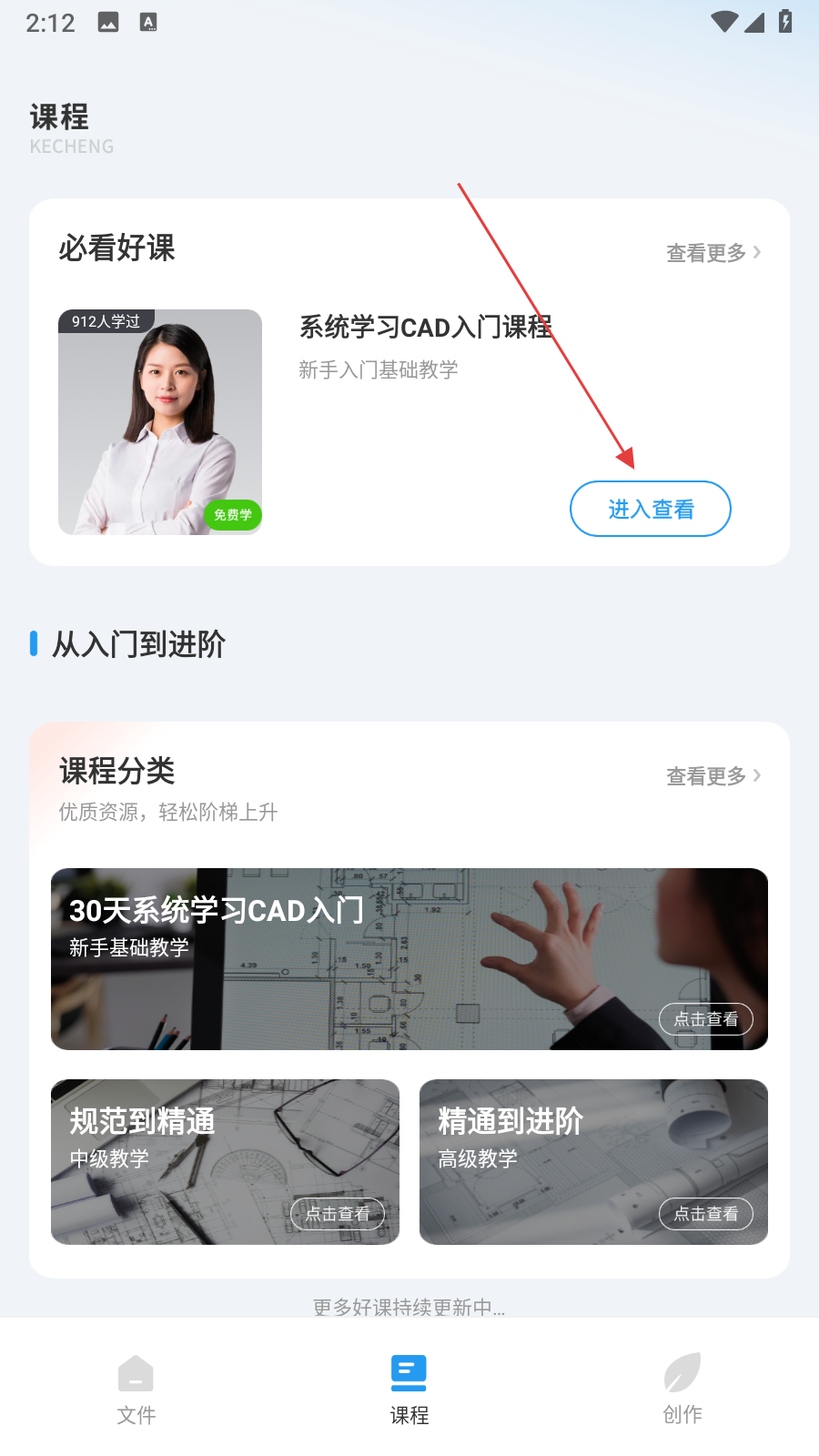The height and width of the screenshot is (1456, 819).
Task: Tap the 进入查看 button
Action: point(650,509)
